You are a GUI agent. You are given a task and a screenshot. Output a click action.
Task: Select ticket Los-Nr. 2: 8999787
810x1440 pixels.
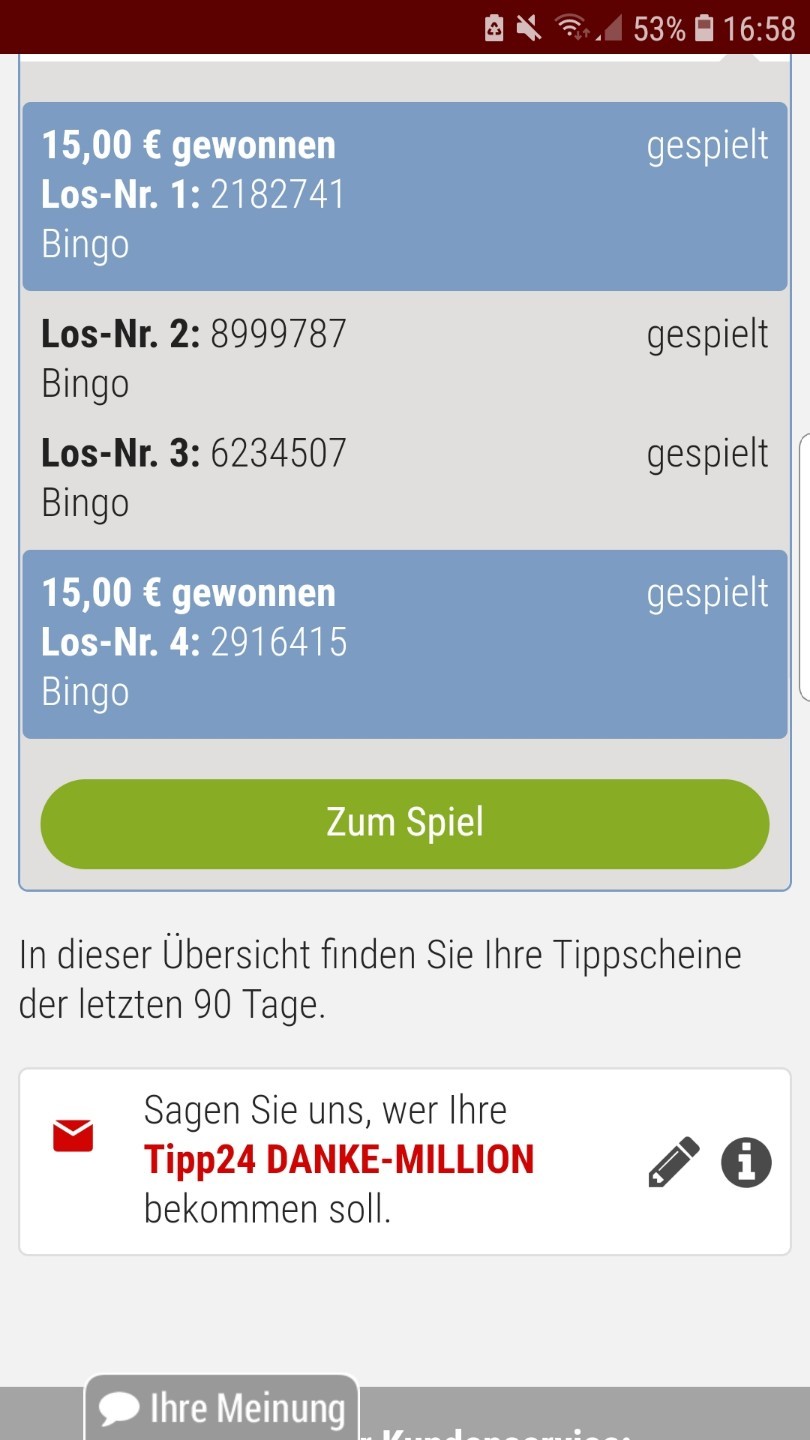click(x=404, y=358)
